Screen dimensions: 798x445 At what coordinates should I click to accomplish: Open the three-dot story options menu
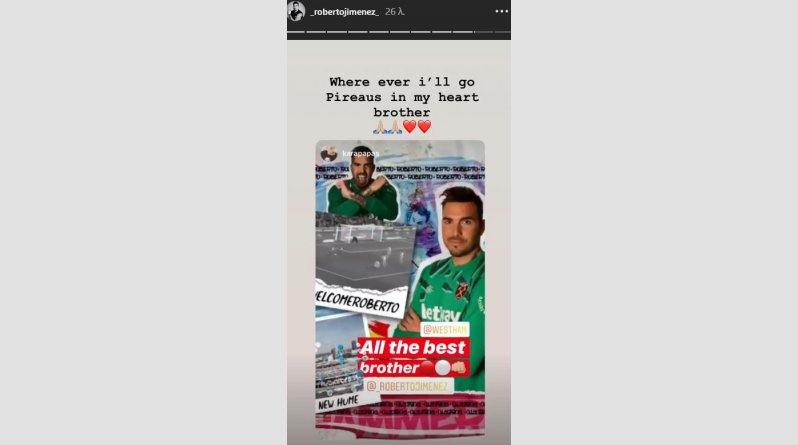click(x=501, y=11)
